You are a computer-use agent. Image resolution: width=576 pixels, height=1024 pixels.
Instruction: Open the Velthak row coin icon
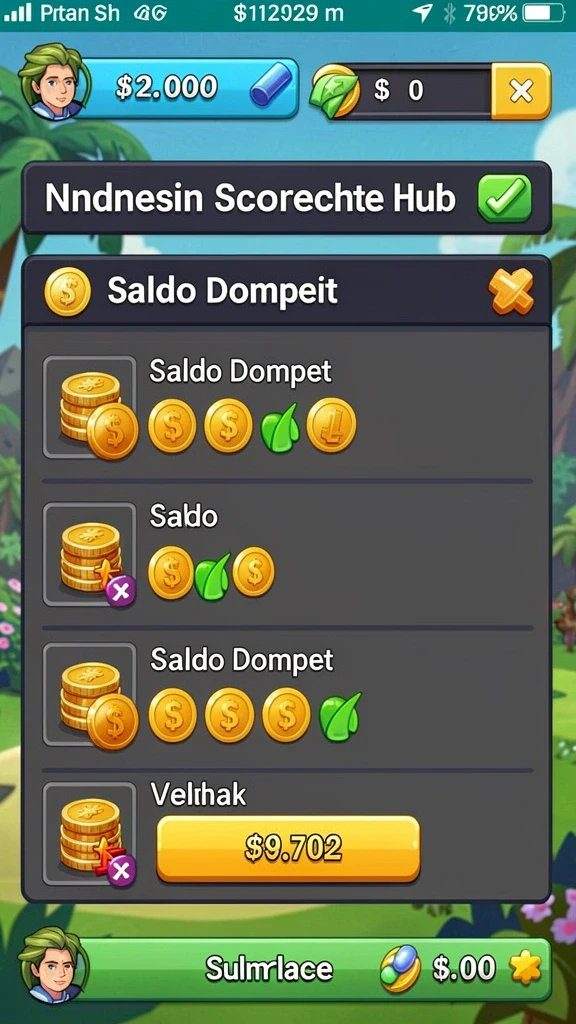[90, 833]
